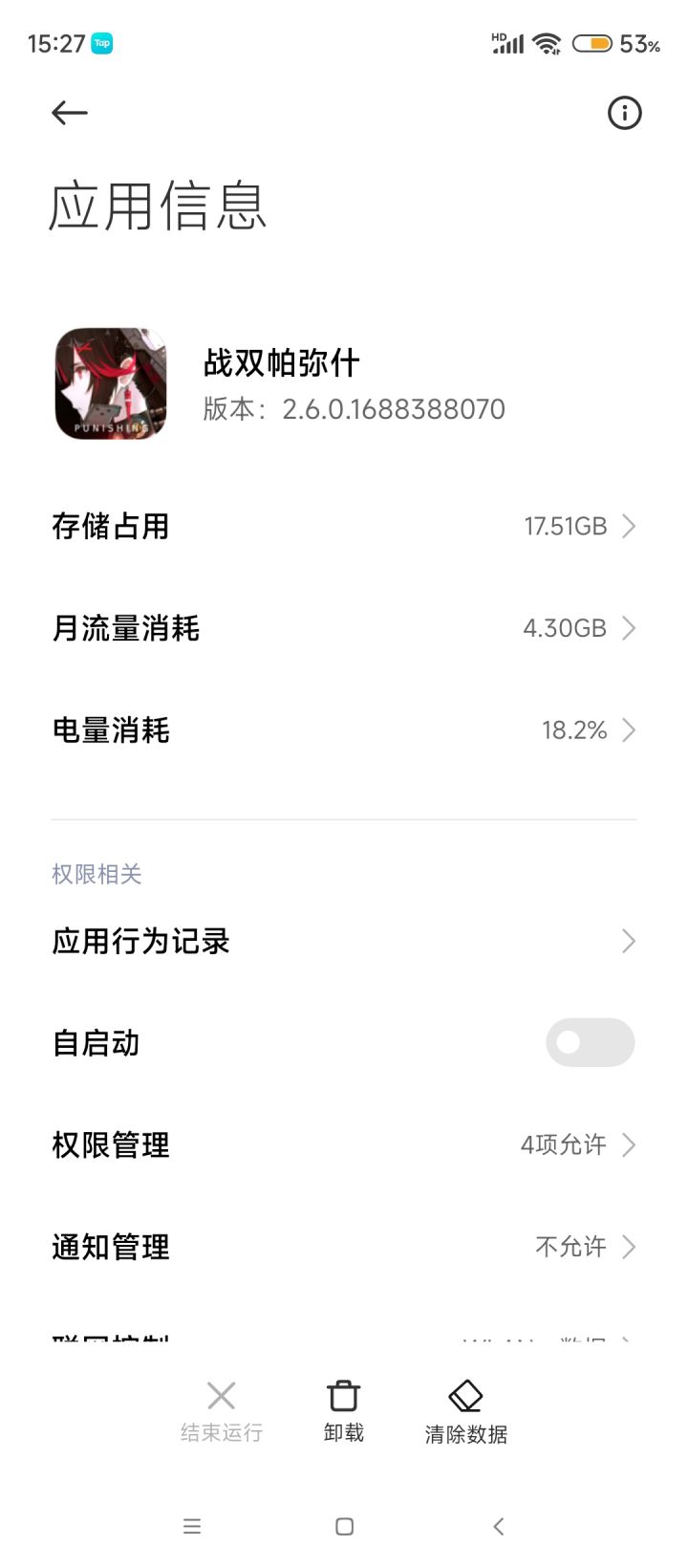Screen dimensions: 688x1568
Task: Open 月流量消耗 data usage details
Action: 344,628
